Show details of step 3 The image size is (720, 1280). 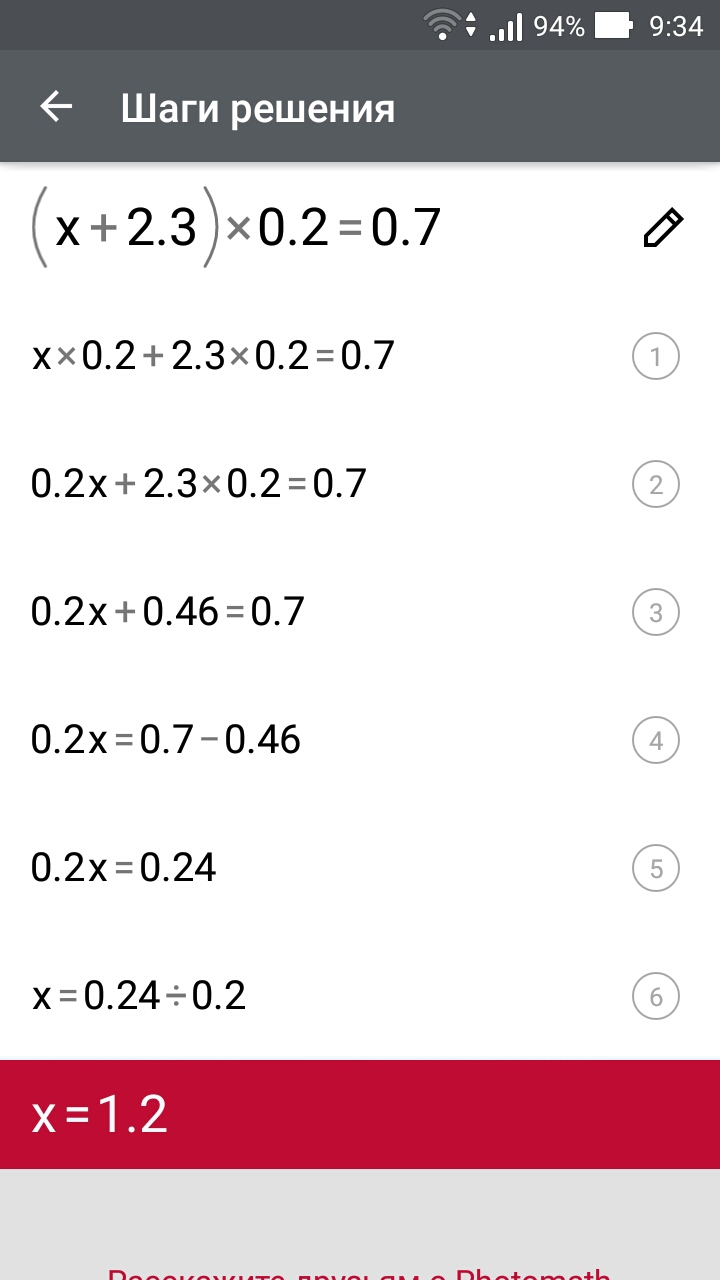[x=656, y=612]
